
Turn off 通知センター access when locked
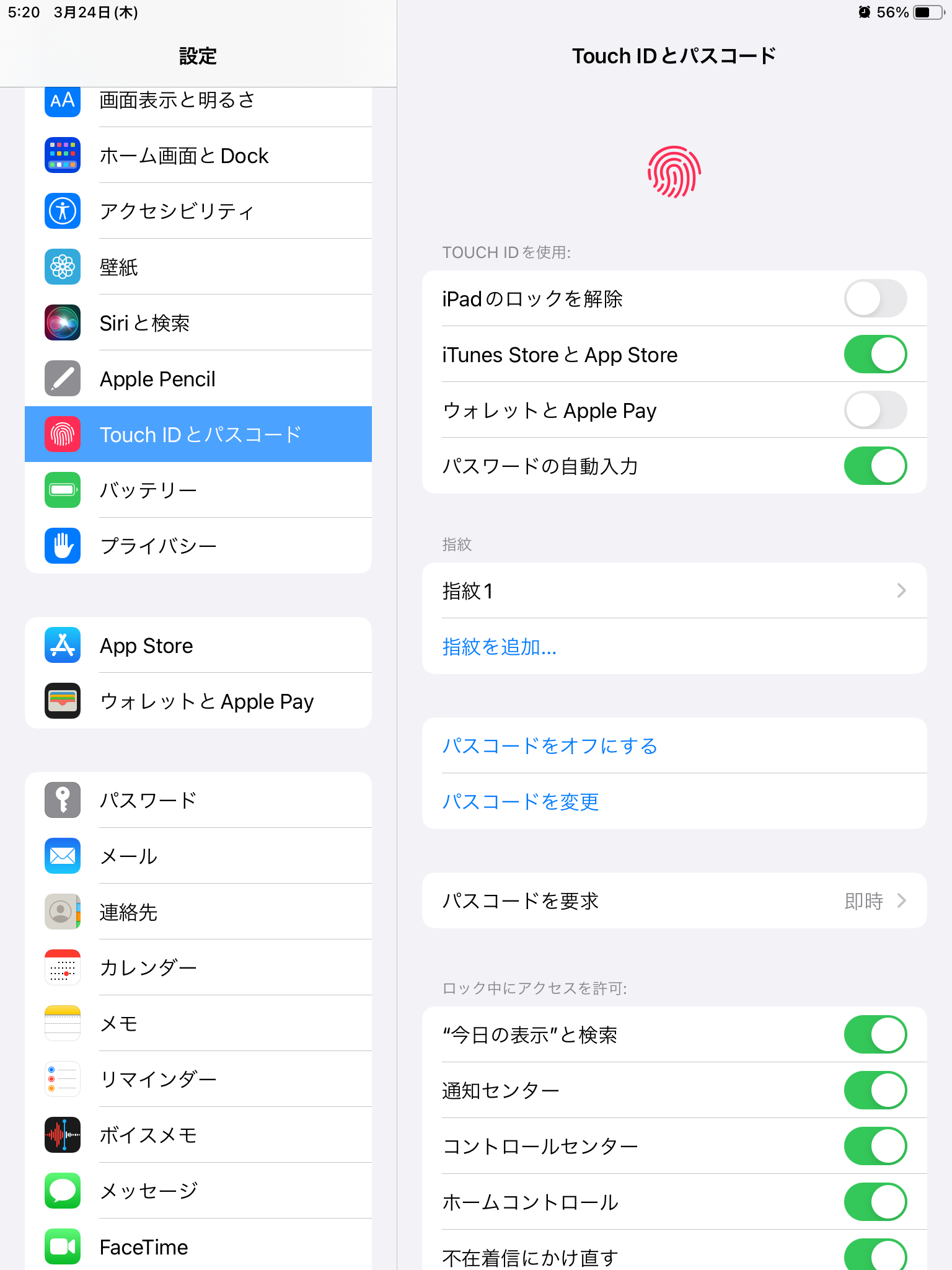(x=875, y=1090)
